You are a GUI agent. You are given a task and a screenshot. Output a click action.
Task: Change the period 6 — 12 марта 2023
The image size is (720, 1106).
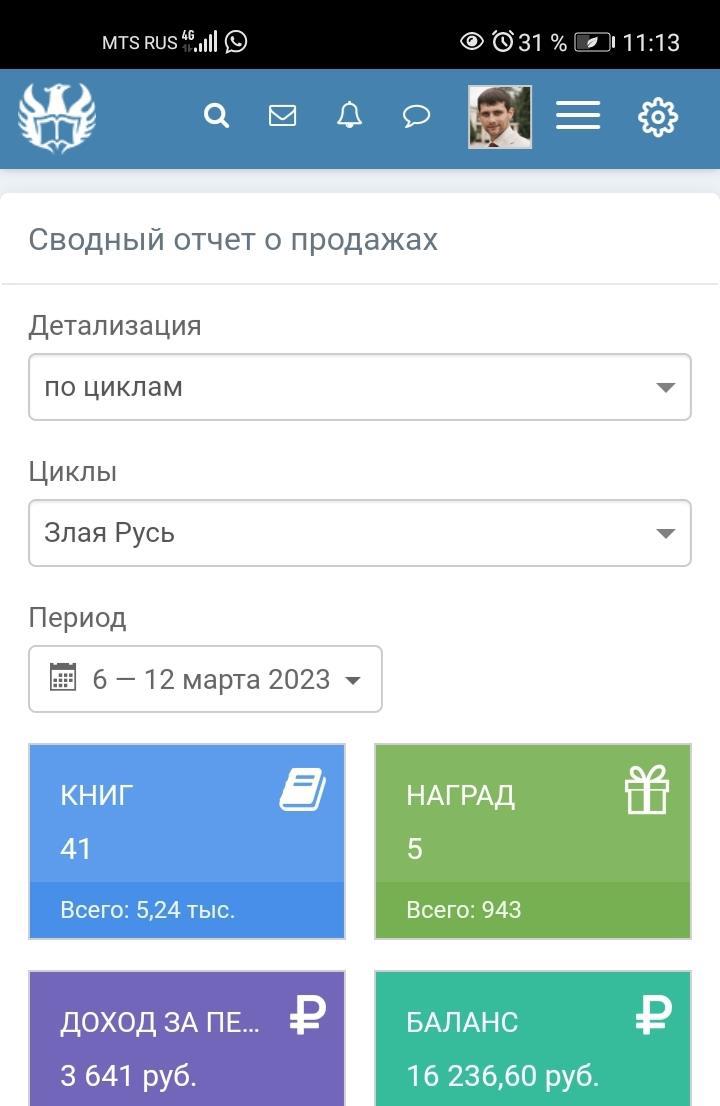pyautogui.click(x=205, y=679)
